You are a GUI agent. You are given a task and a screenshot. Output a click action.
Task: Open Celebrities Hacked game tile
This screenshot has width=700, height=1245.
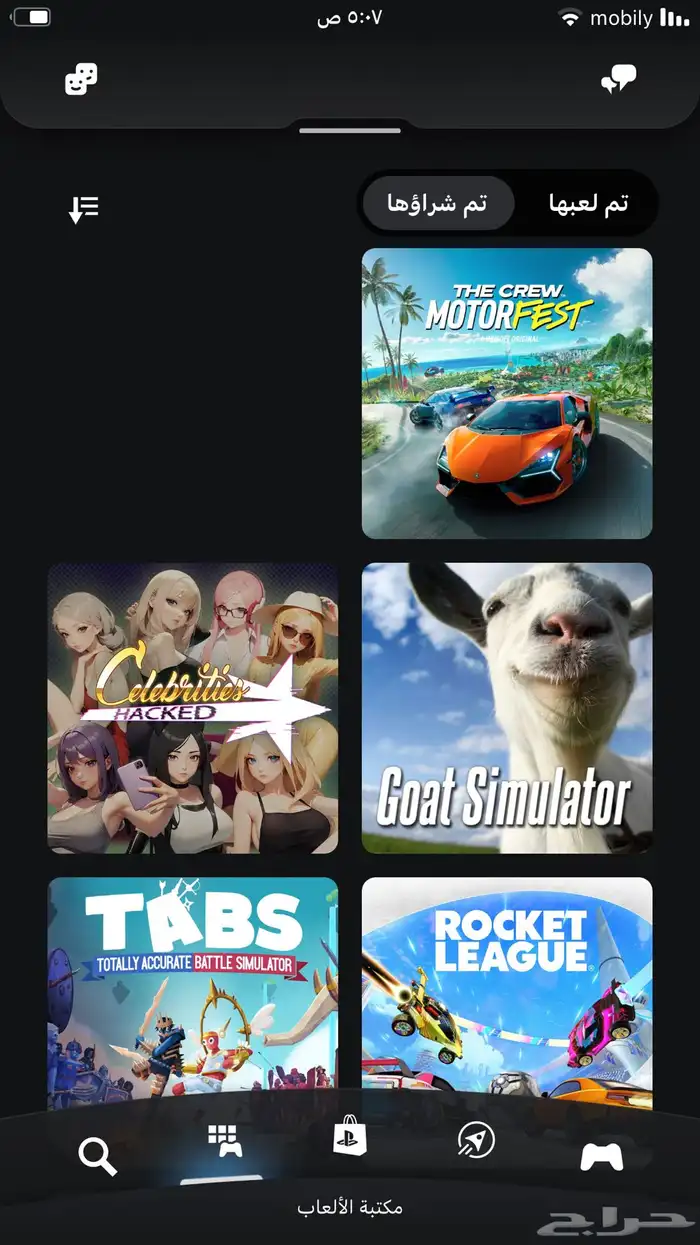[193, 708]
